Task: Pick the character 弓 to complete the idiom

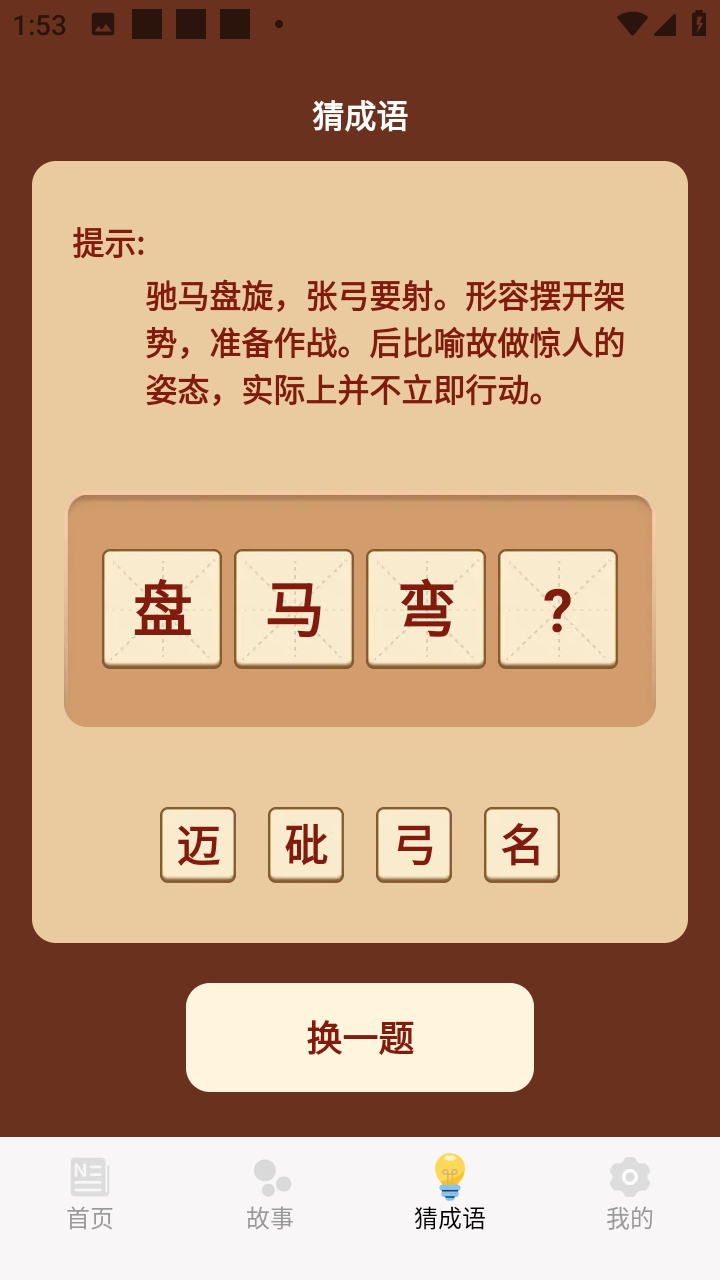Action: (x=414, y=845)
